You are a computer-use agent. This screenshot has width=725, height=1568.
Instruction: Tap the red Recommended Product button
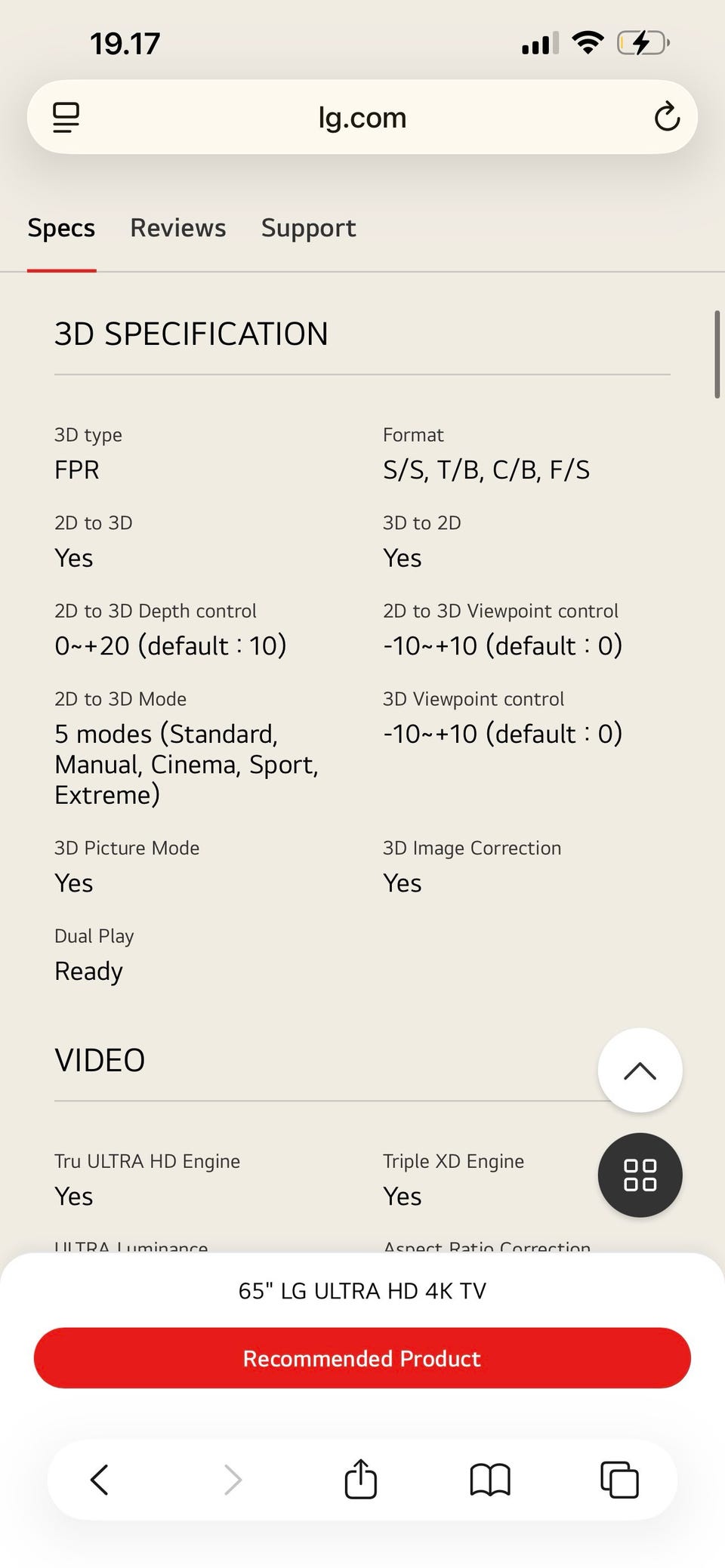362,1358
